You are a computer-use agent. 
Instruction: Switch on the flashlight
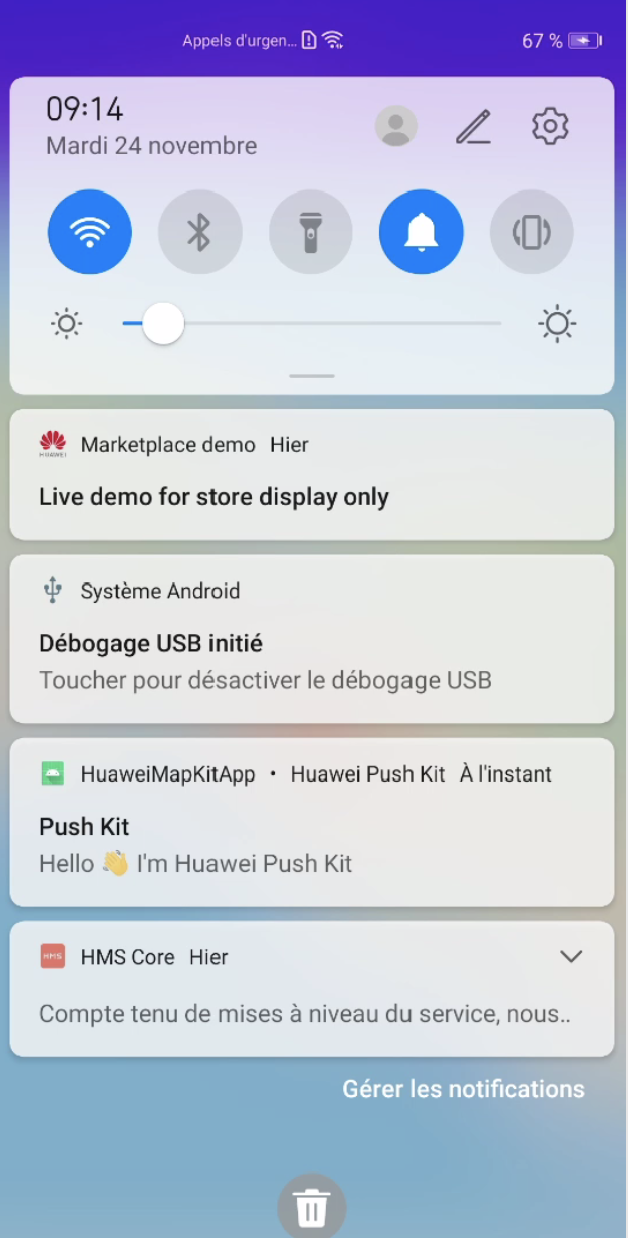click(x=311, y=232)
